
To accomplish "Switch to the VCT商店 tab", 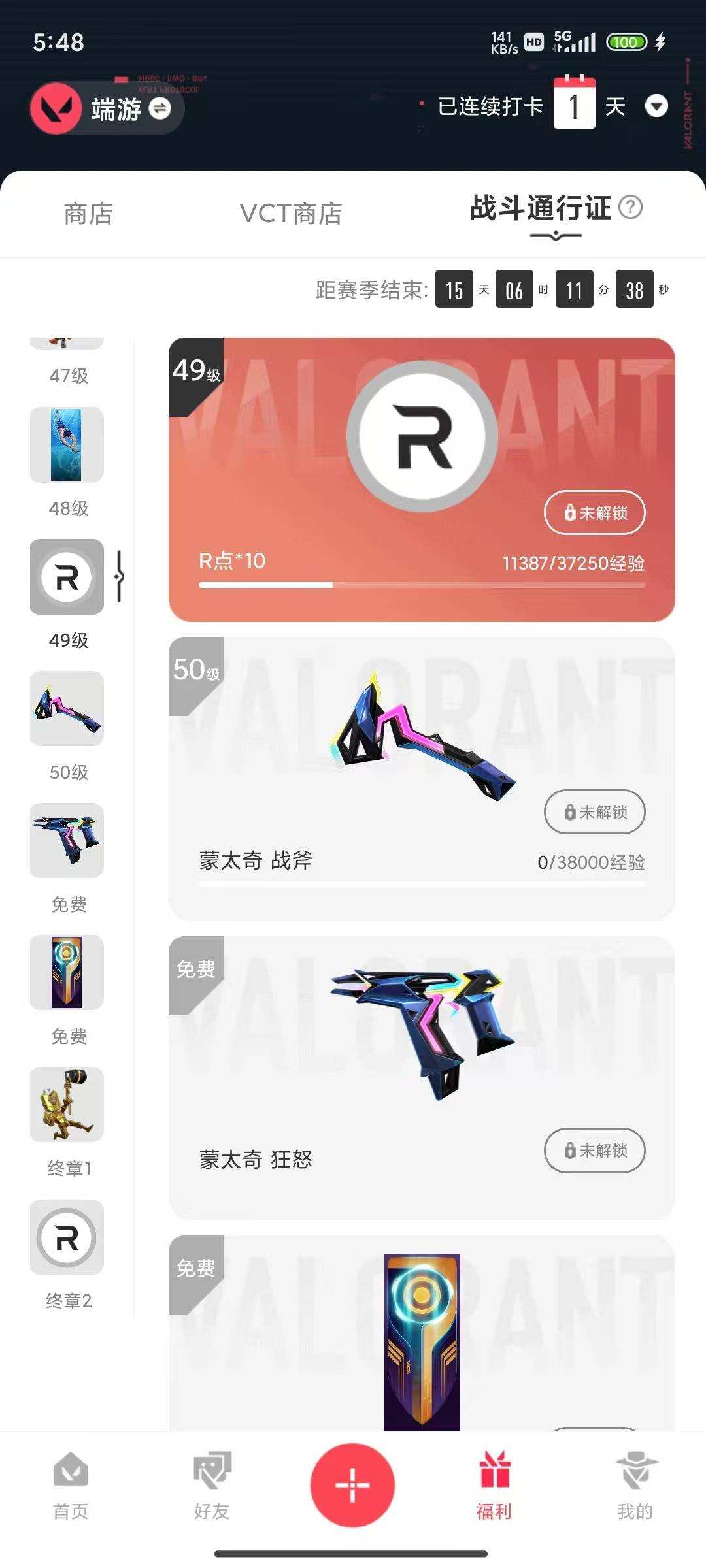I will coord(290,213).
